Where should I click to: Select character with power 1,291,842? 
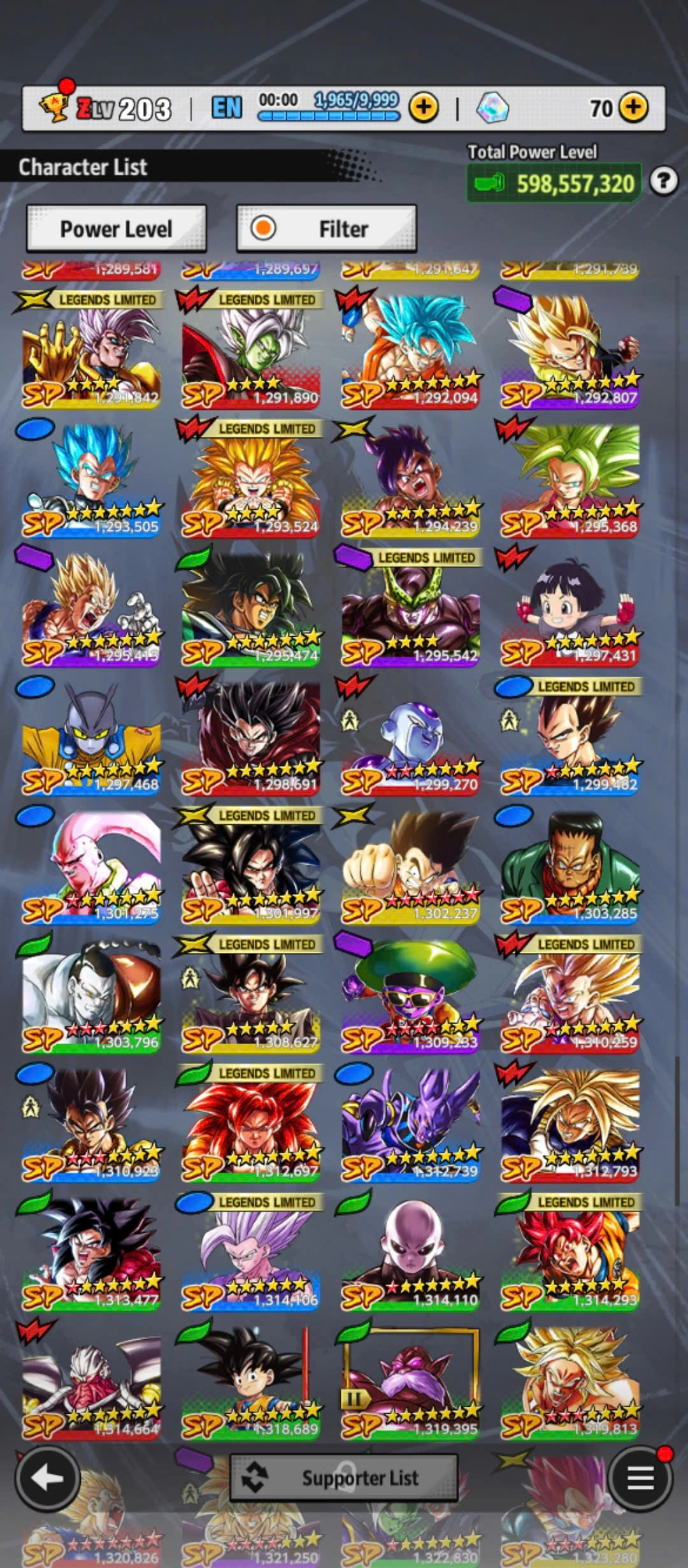pyautogui.click(x=91, y=351)
